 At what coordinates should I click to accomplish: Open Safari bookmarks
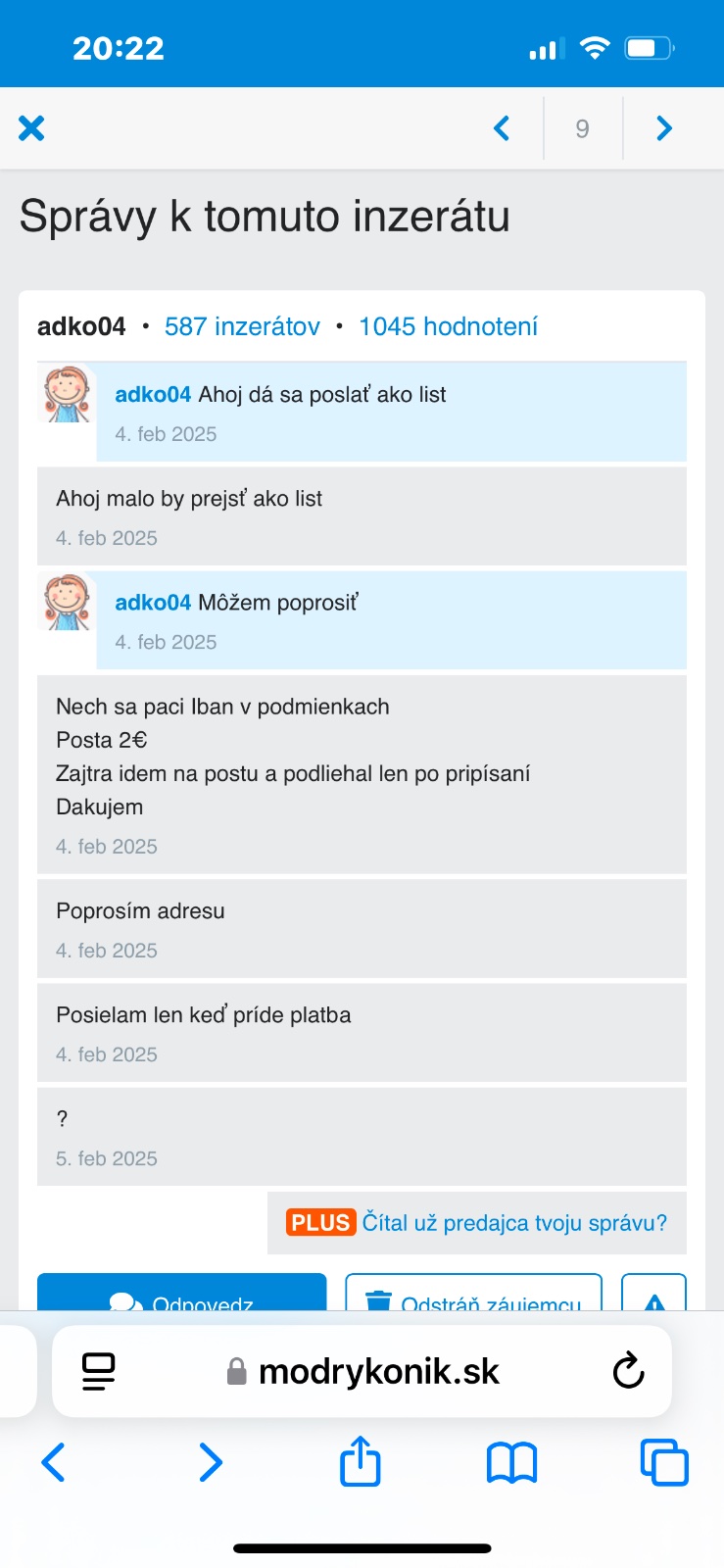tap(511, 1462)
